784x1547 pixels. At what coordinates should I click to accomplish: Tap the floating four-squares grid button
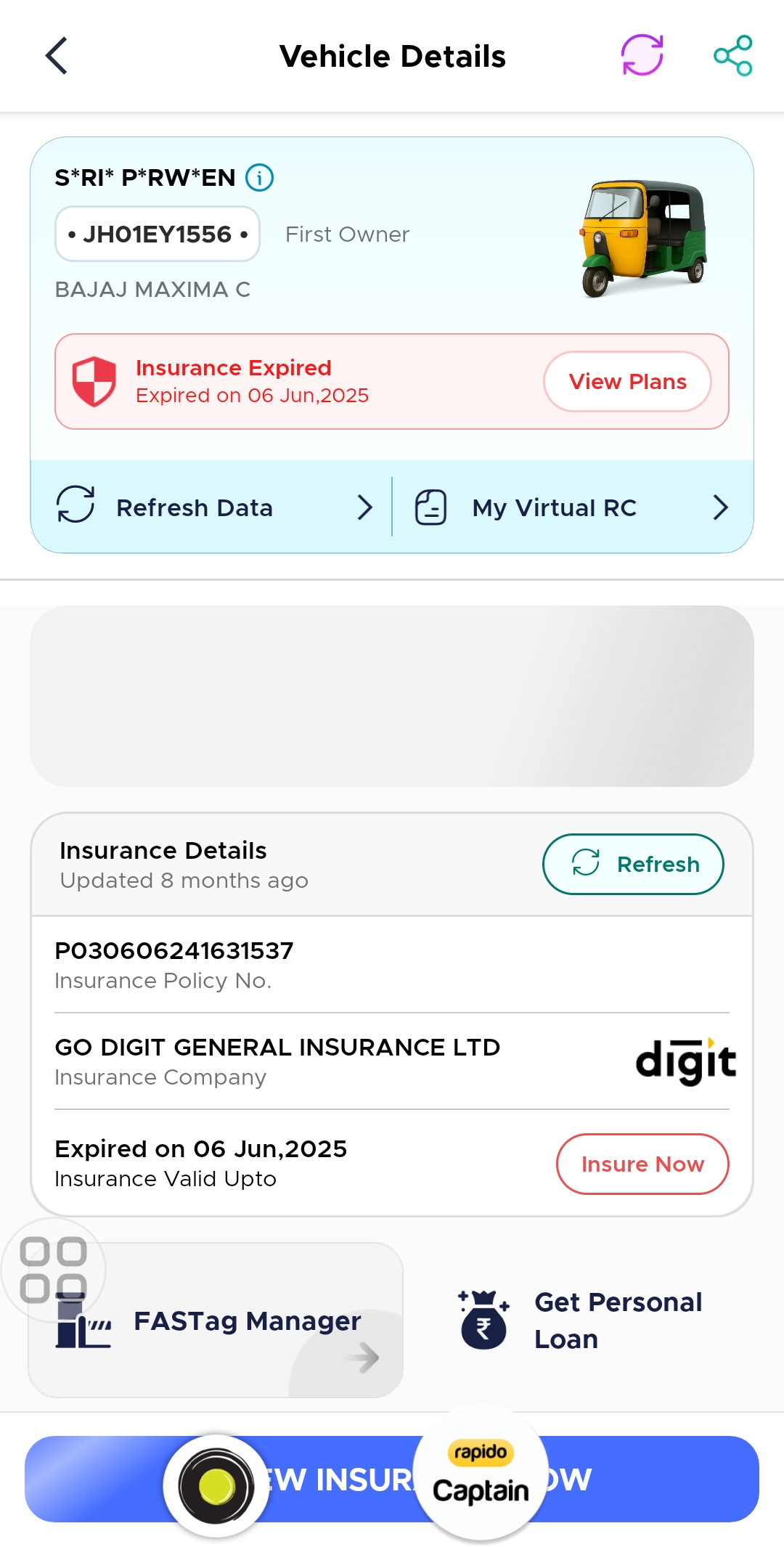point(54,1270)
